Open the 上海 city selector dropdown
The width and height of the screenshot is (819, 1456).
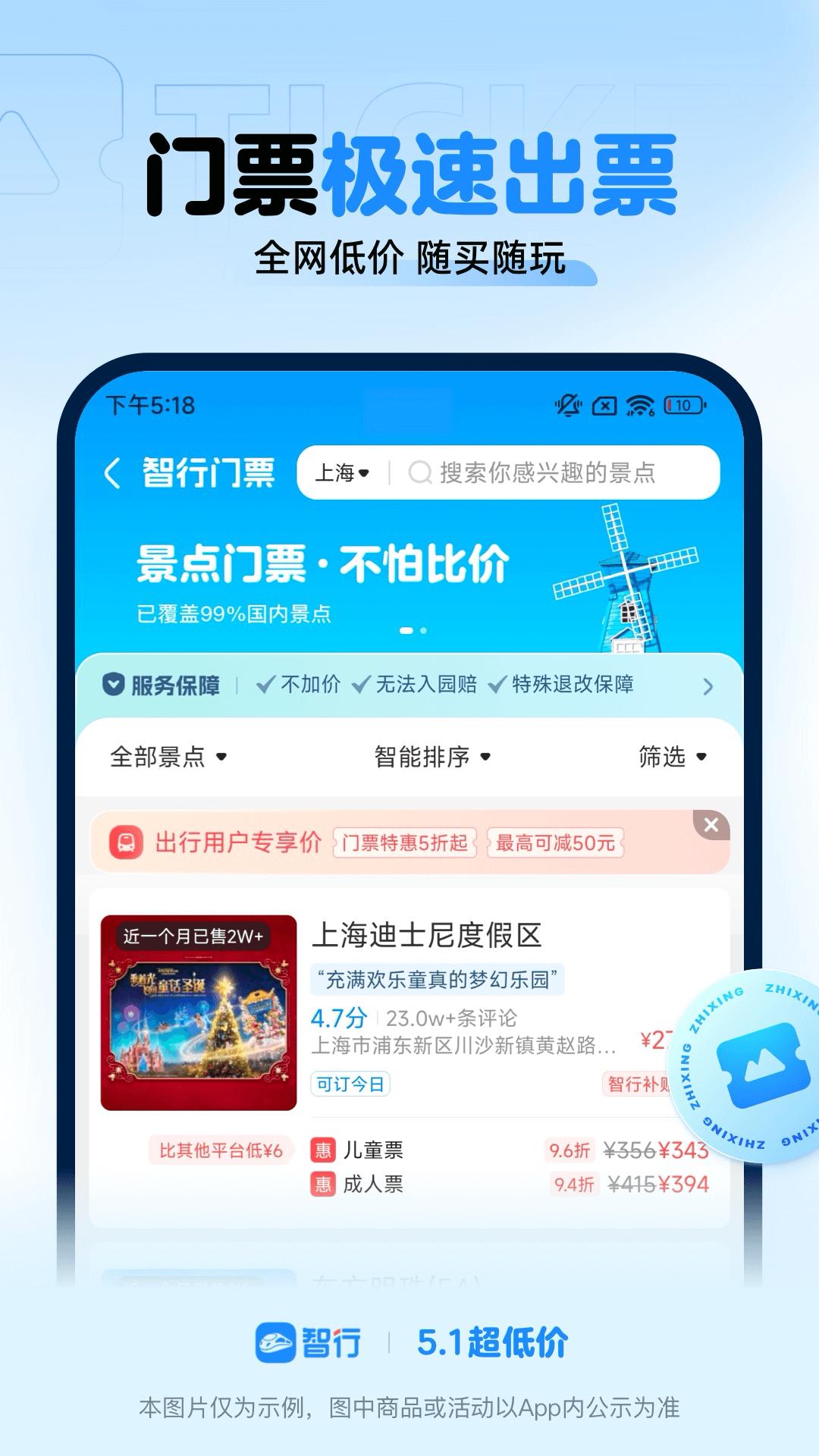pyautogui.click(x=341, y=472)
